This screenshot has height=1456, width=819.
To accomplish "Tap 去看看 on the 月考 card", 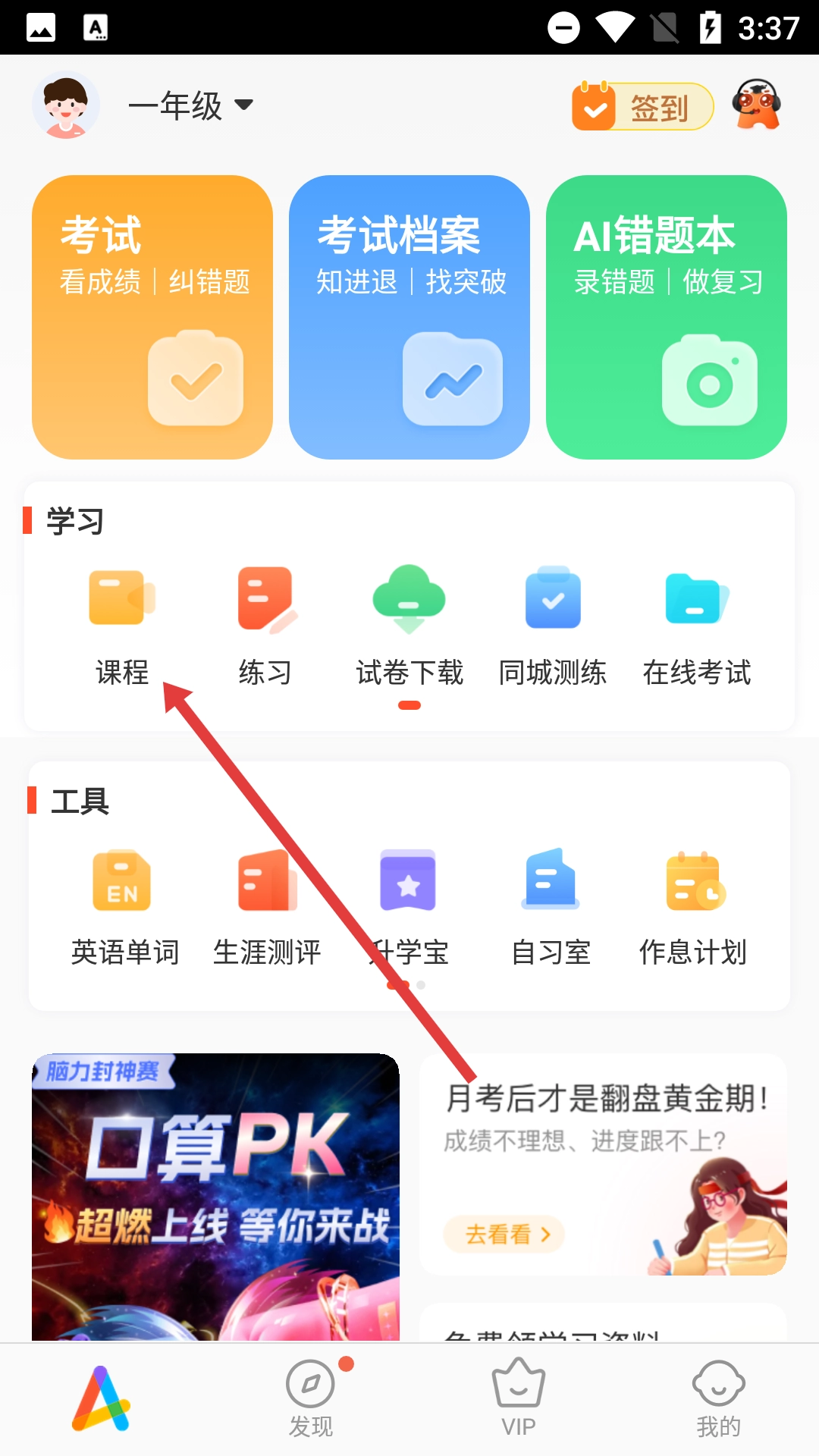I will click(x=504, y=1235).
